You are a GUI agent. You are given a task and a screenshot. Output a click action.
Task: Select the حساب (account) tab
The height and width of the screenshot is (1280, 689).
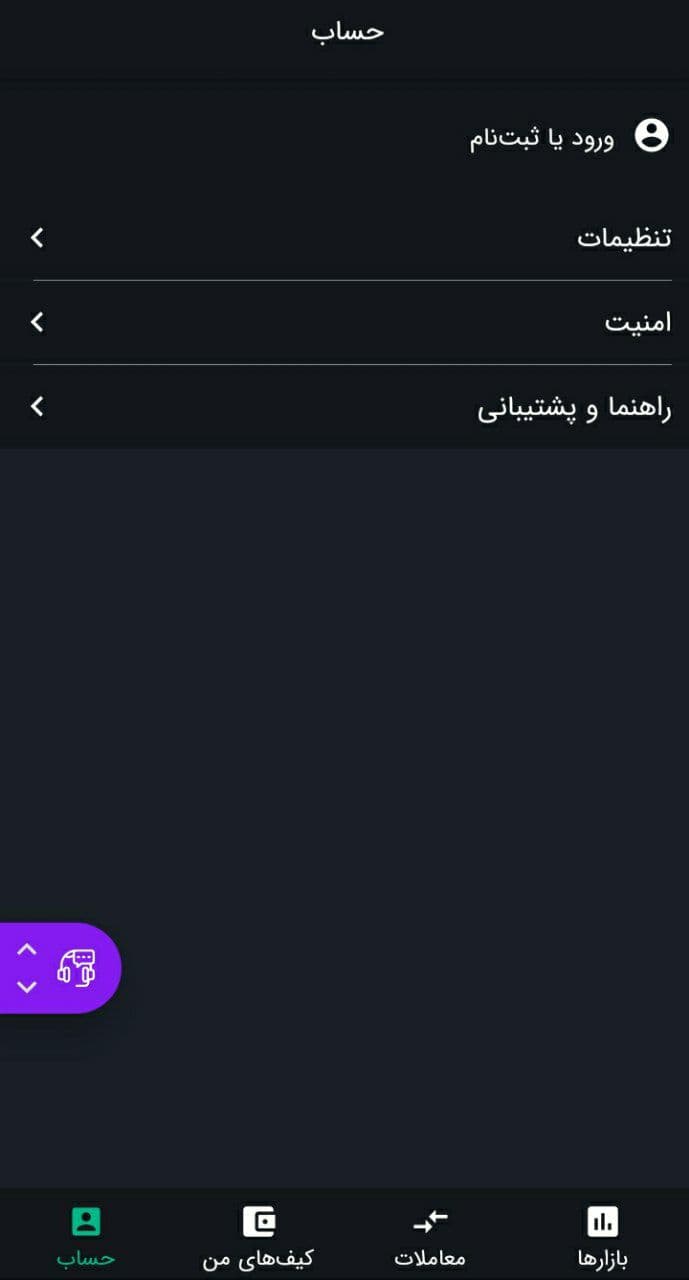tap(86, 1235)
